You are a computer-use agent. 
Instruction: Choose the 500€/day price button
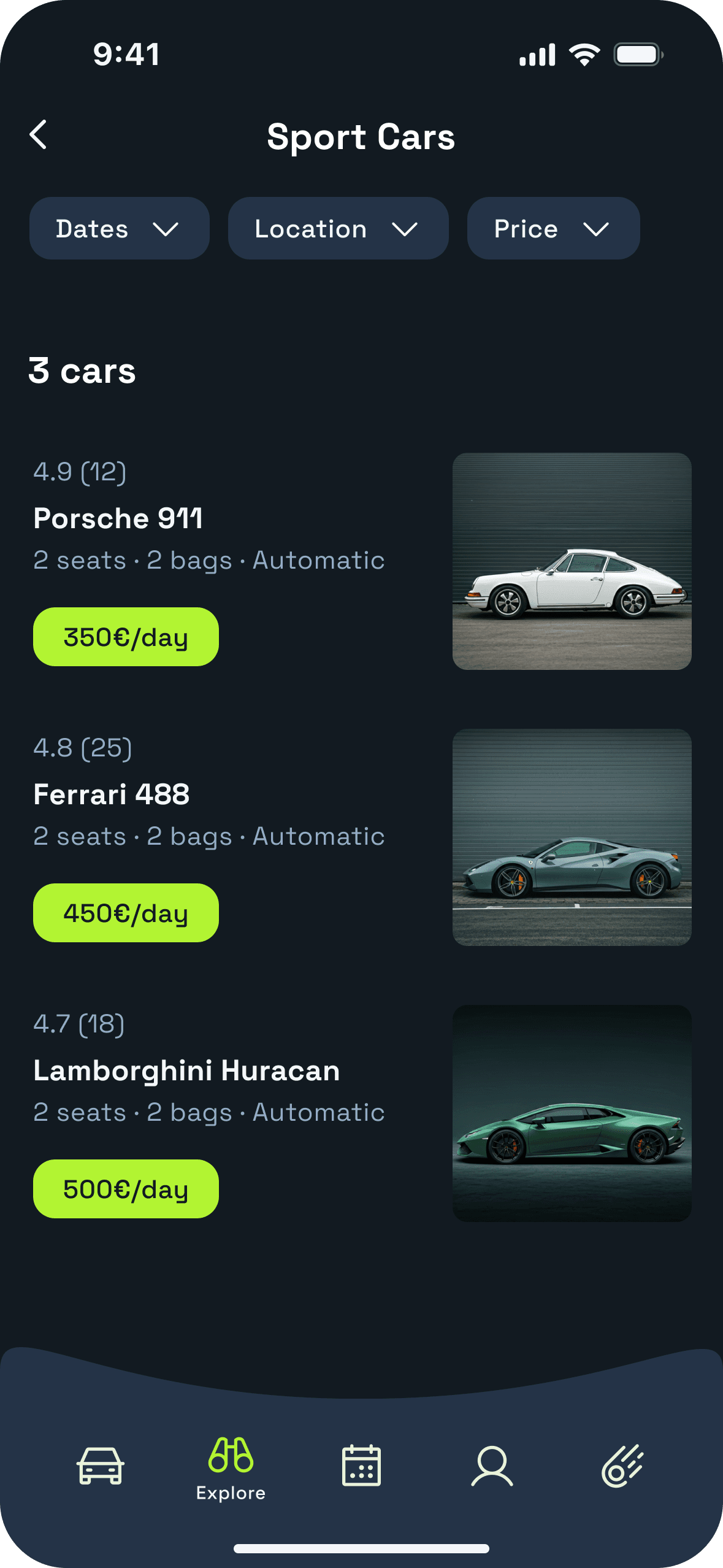click(126, 1189)
